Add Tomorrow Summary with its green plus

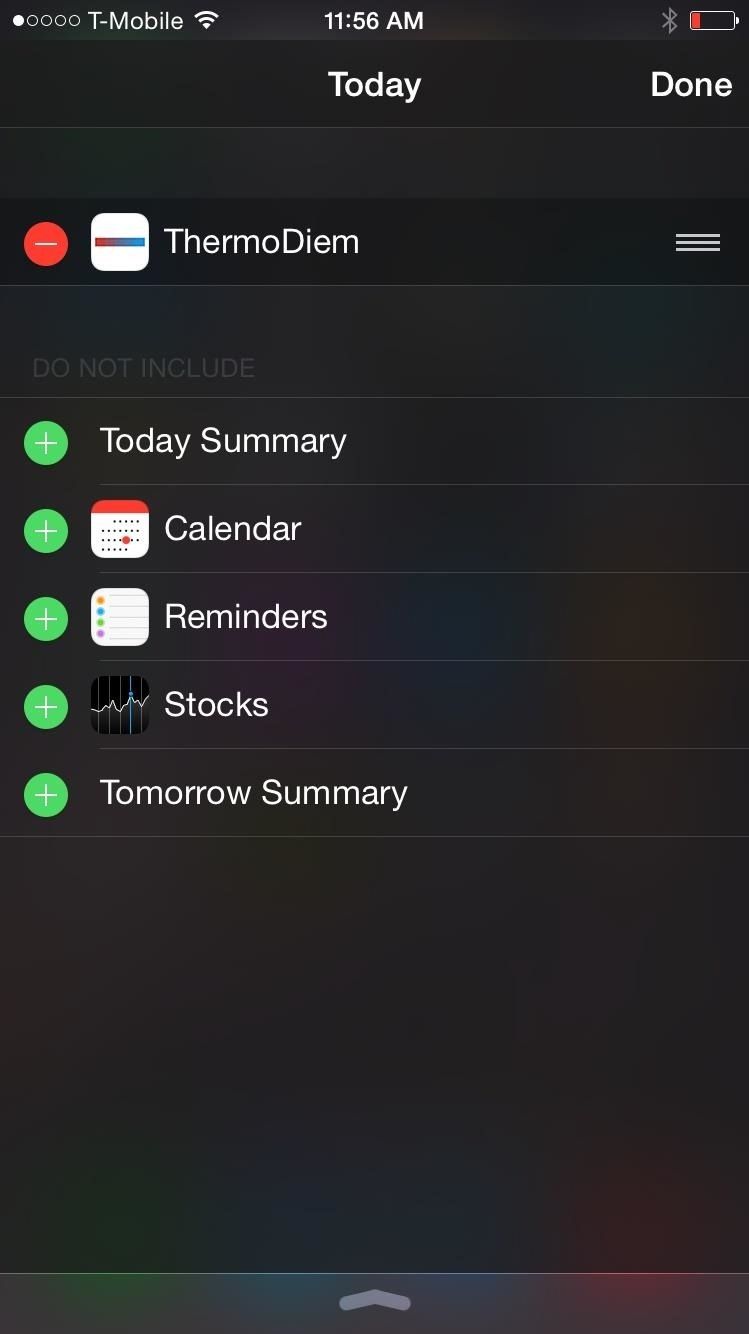point(46,795)
